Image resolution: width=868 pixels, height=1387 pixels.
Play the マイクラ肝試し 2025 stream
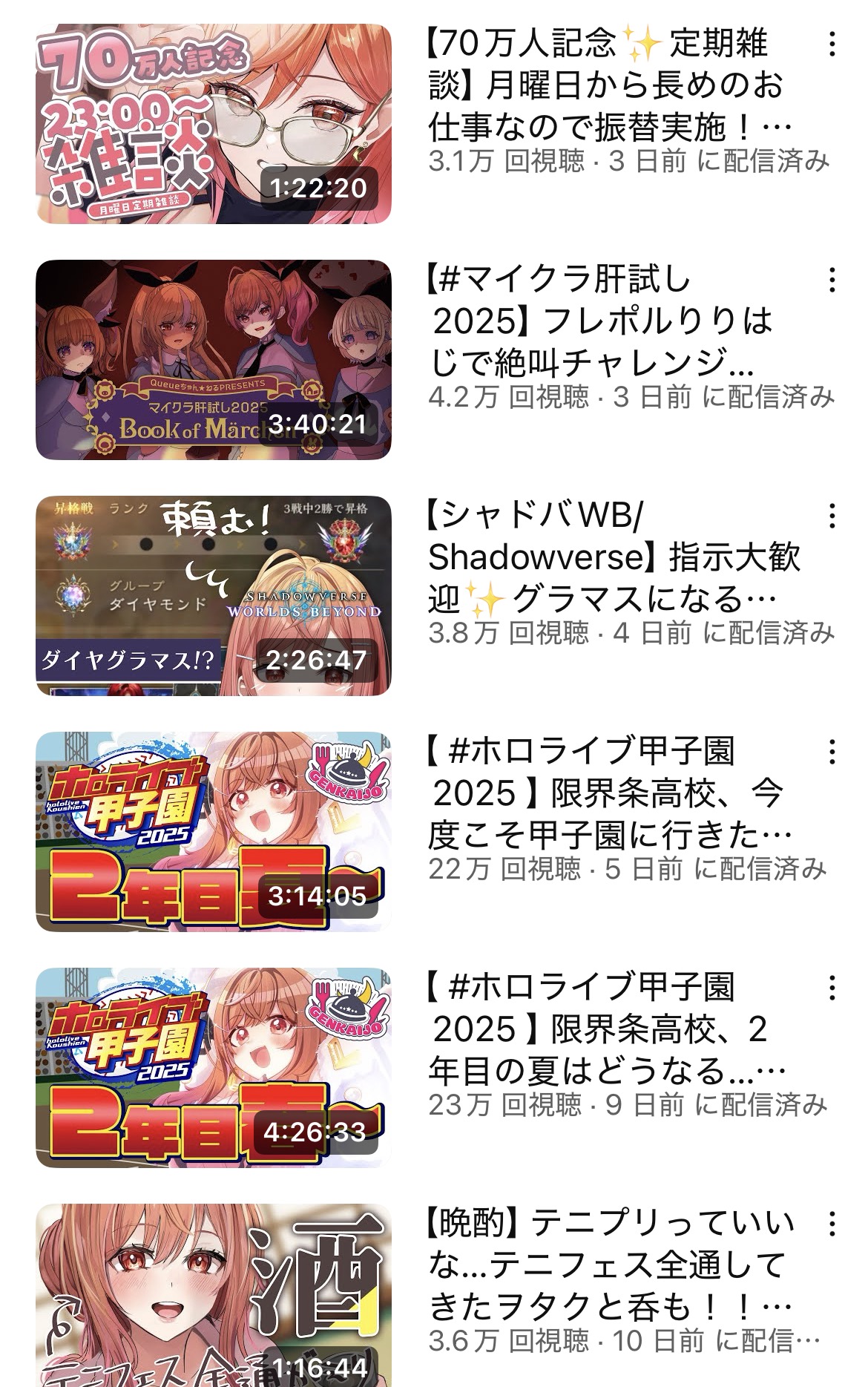pyautogui.click(x=214, y=360)
